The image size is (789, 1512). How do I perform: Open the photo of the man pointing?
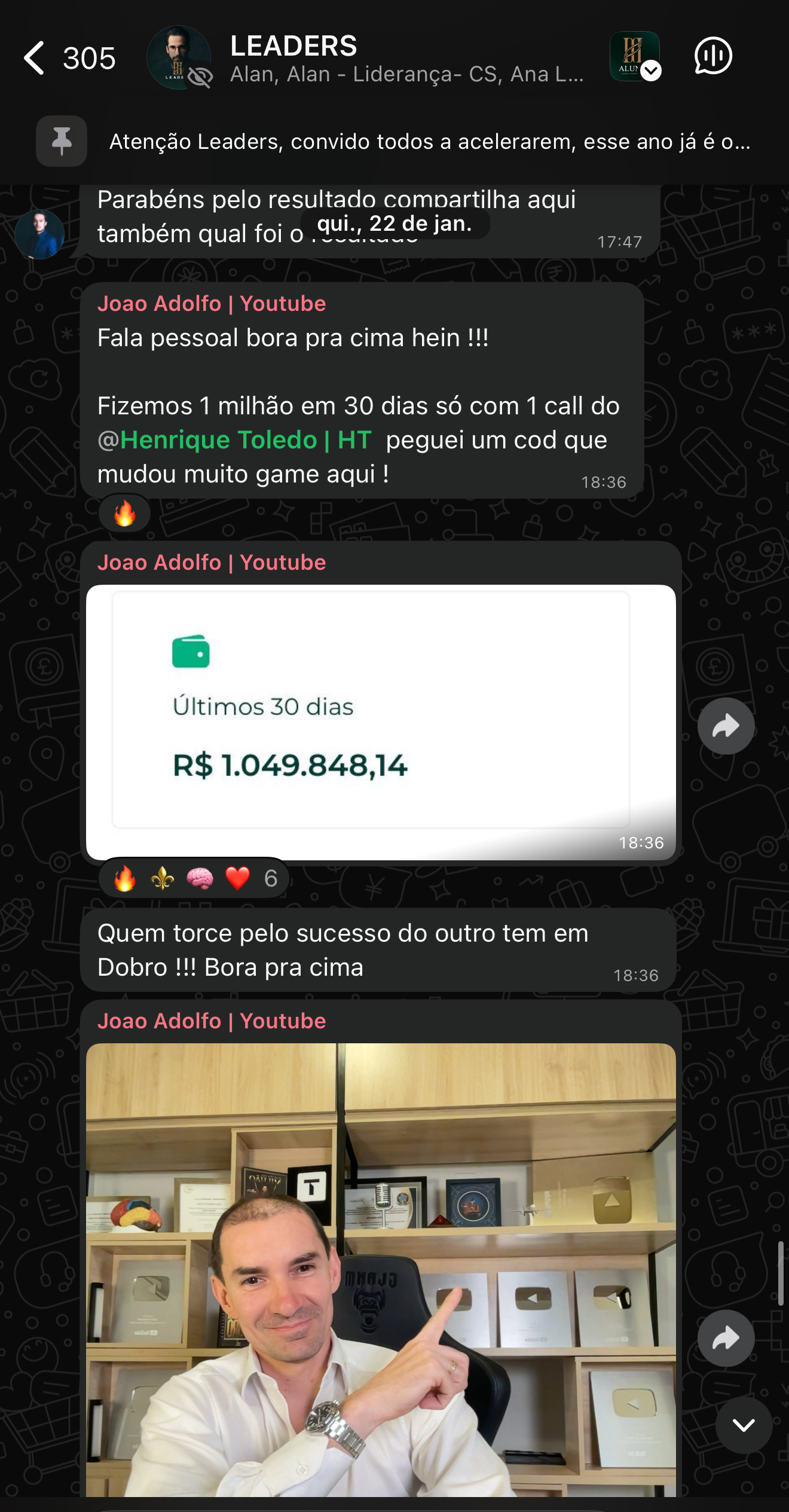pyautogui.click(x=381, y=1267)
